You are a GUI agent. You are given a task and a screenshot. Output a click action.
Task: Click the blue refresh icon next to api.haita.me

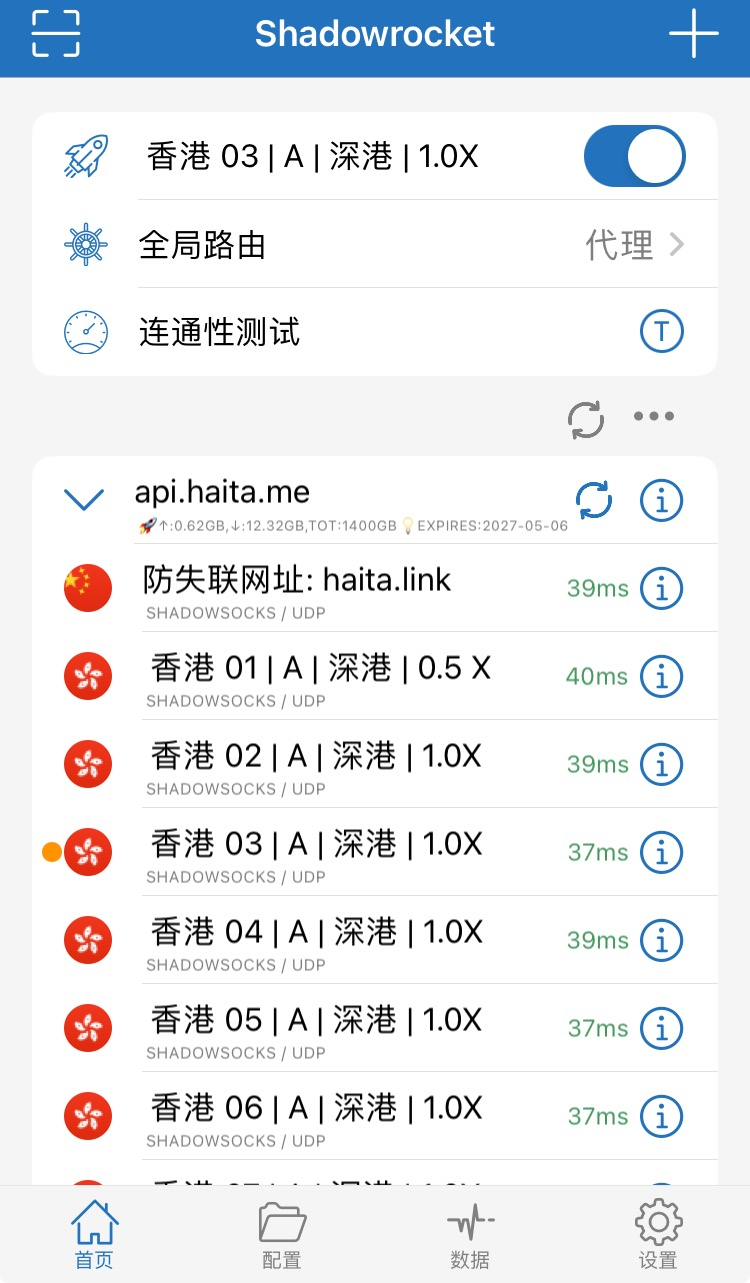tap(595, 499)
